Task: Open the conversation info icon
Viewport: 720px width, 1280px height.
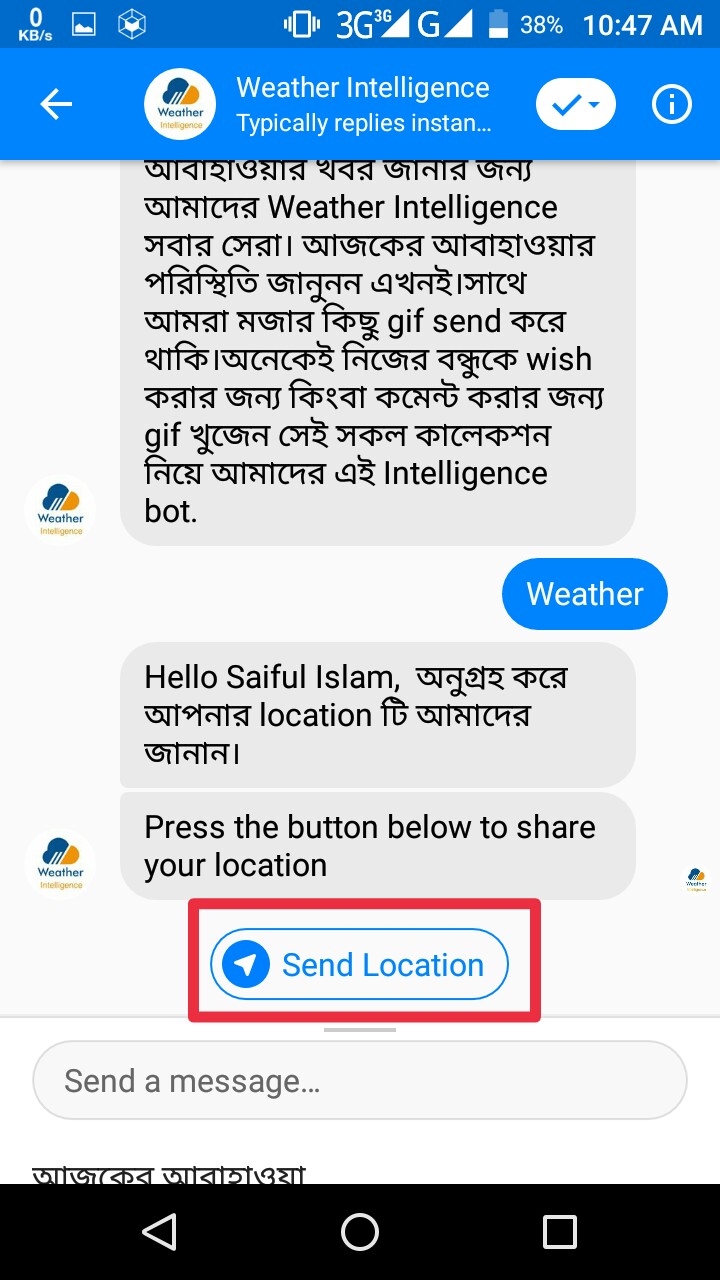Action: (672, 104)
